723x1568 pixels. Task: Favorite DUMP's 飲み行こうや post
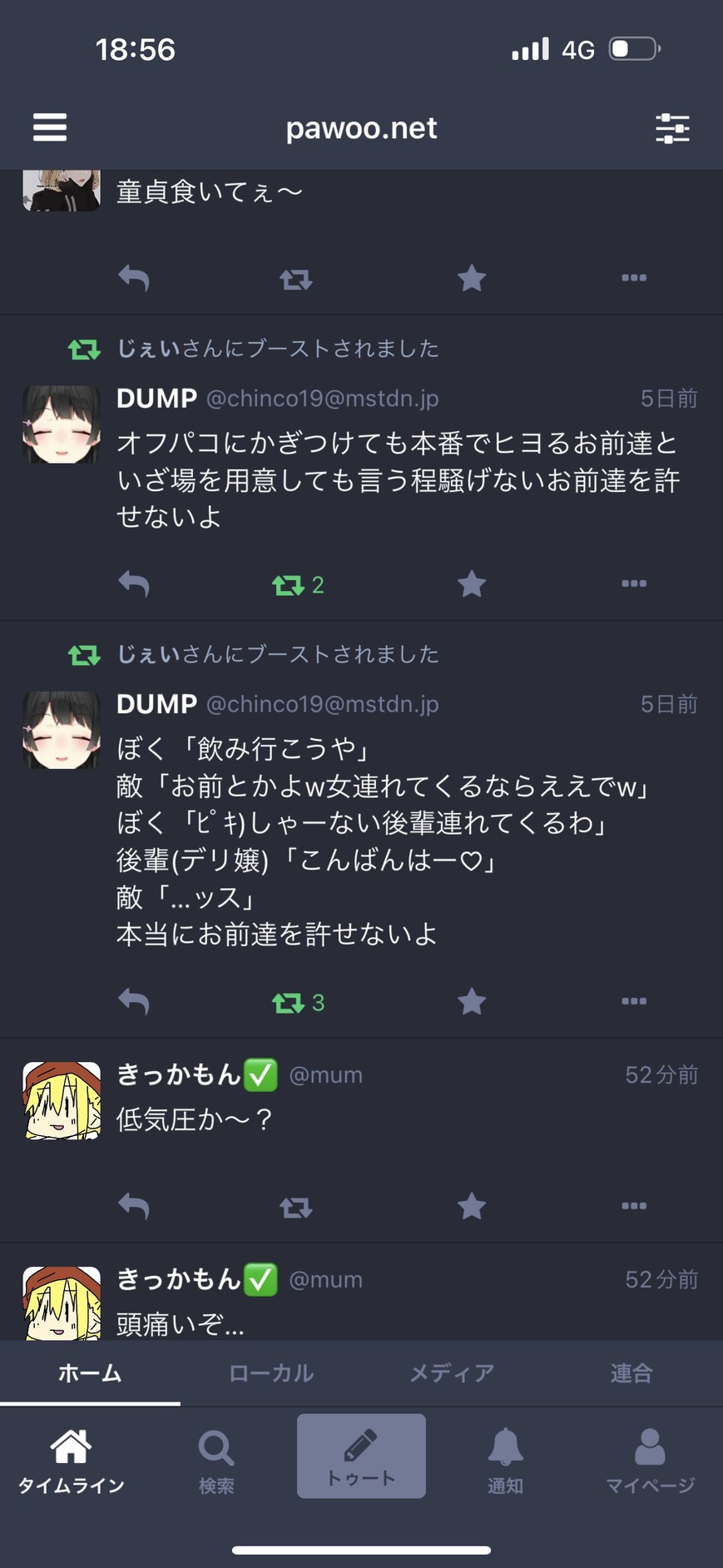click(472, 1002)
